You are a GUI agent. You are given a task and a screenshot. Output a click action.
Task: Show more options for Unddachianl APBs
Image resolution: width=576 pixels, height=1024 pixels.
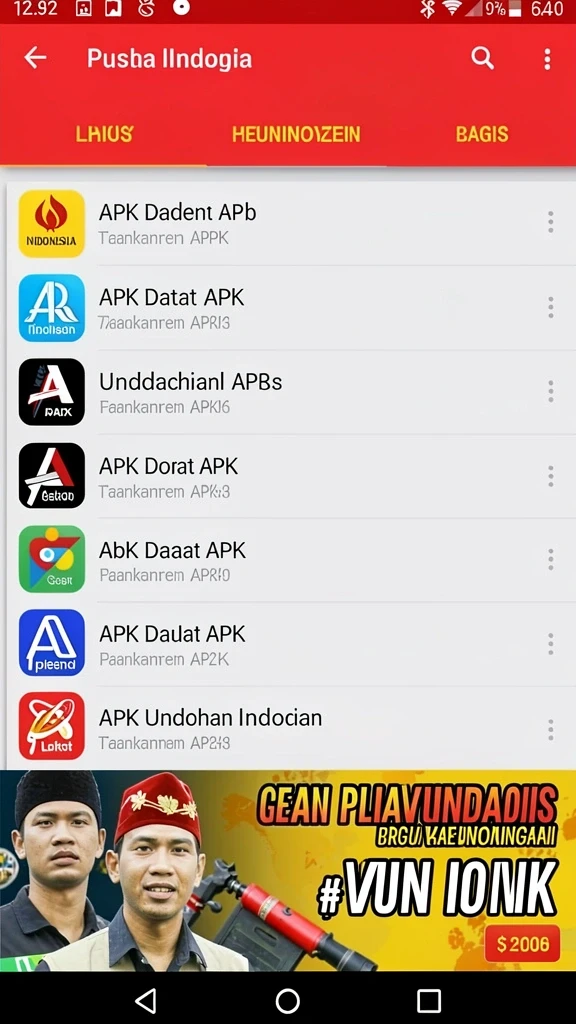coord(551,391)
